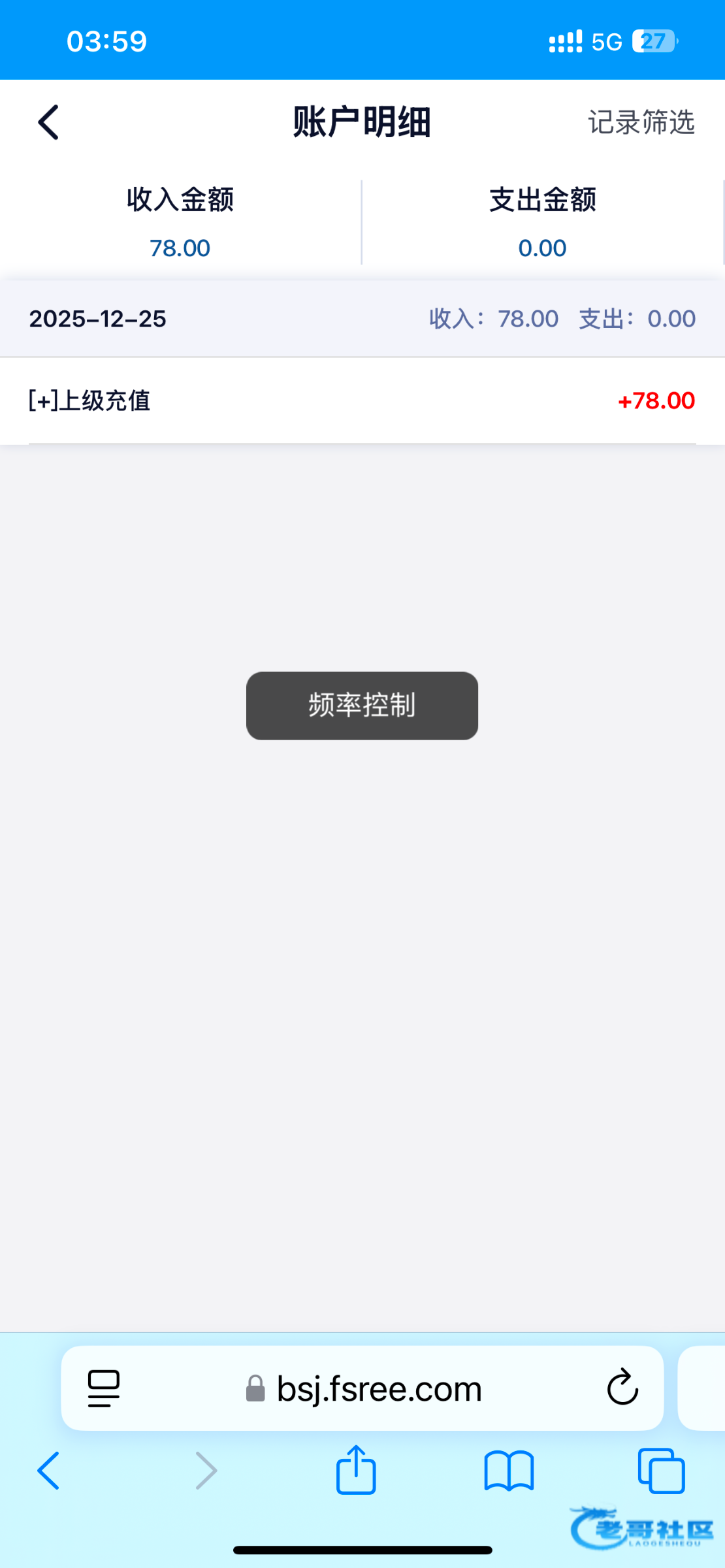Navigate to the previous browser page
Screen dimensions: 725x1568
coord(49,1471)
